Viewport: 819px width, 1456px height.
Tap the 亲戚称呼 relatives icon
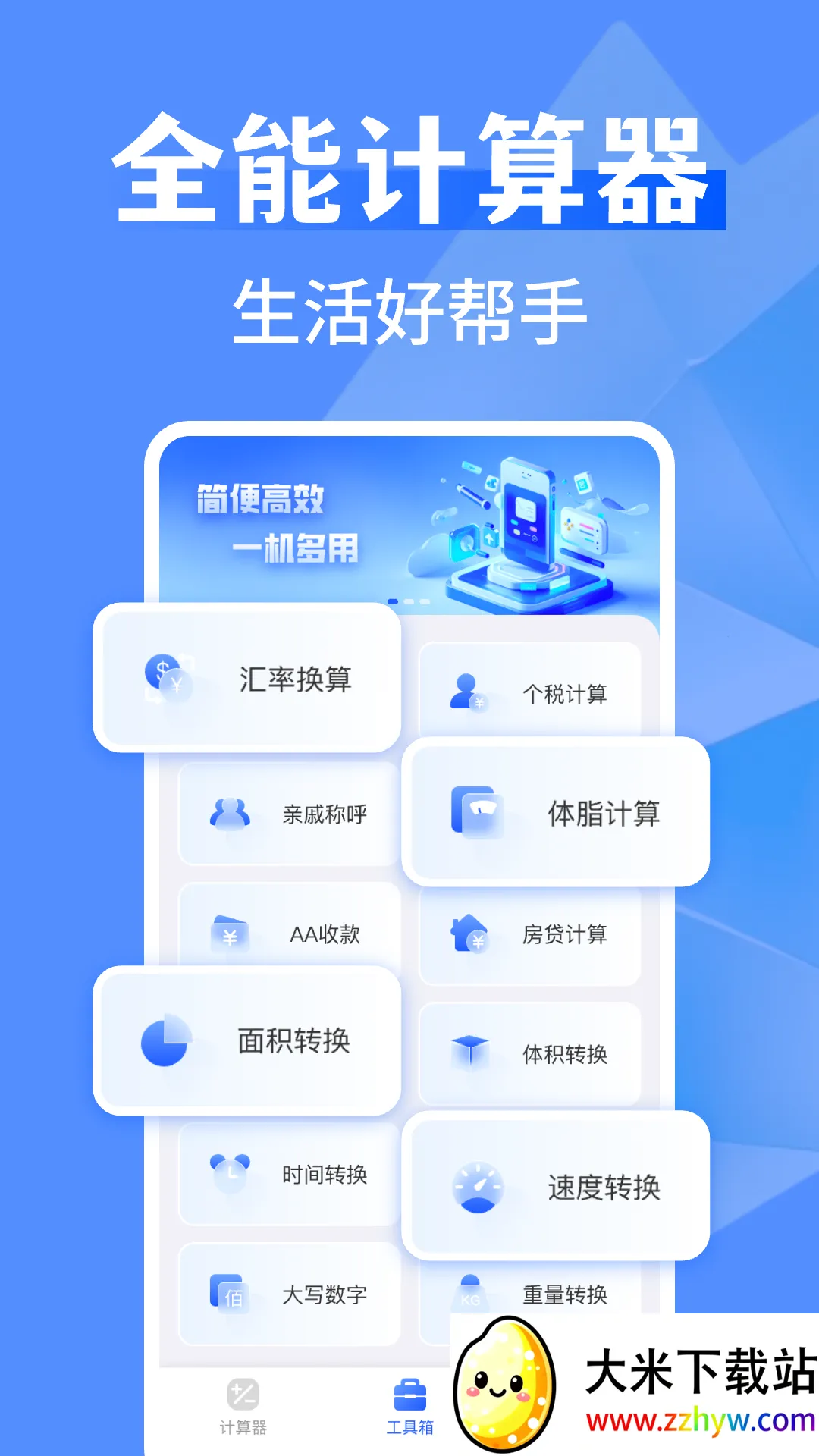click(x=231, y=812)
